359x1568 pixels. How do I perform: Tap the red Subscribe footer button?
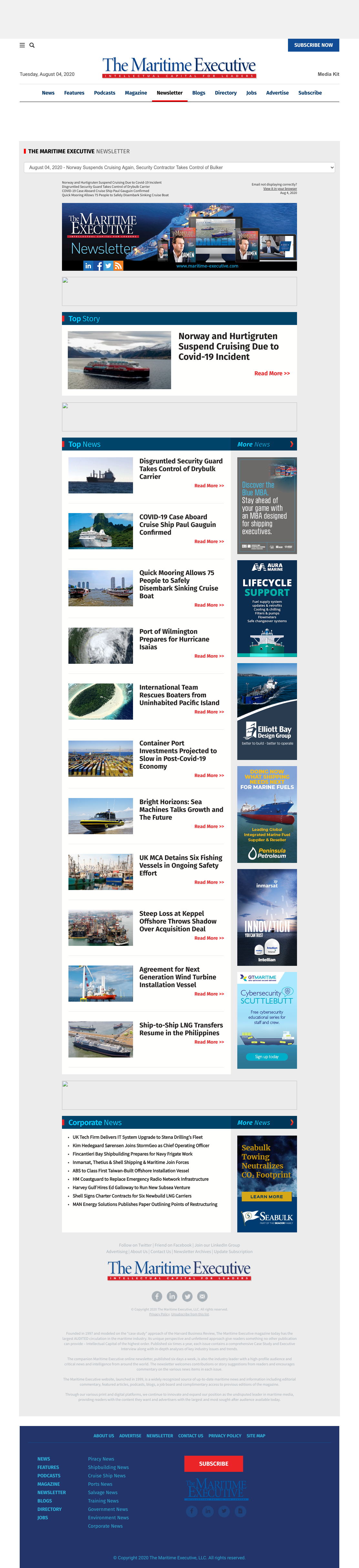(214, 1463)
